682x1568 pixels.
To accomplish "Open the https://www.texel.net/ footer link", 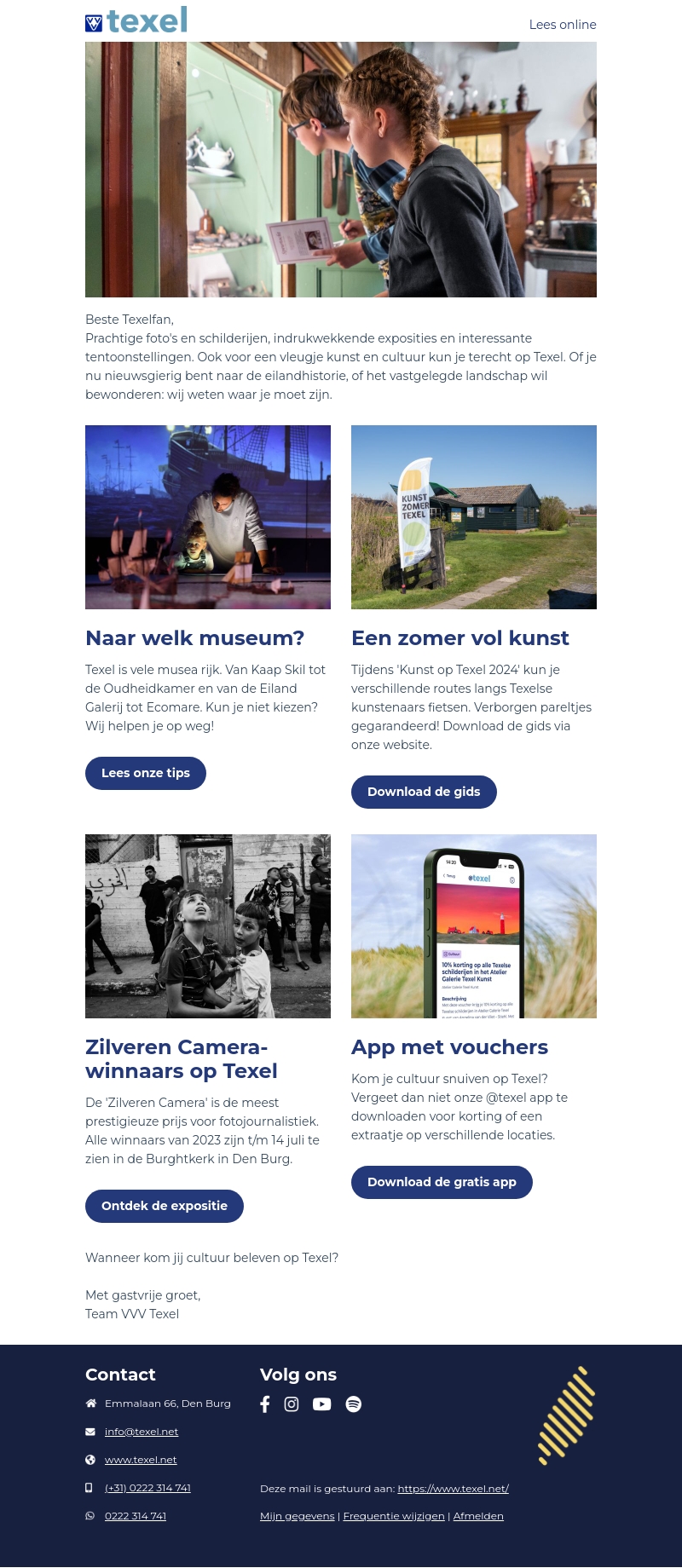I will pos(453,1489).
